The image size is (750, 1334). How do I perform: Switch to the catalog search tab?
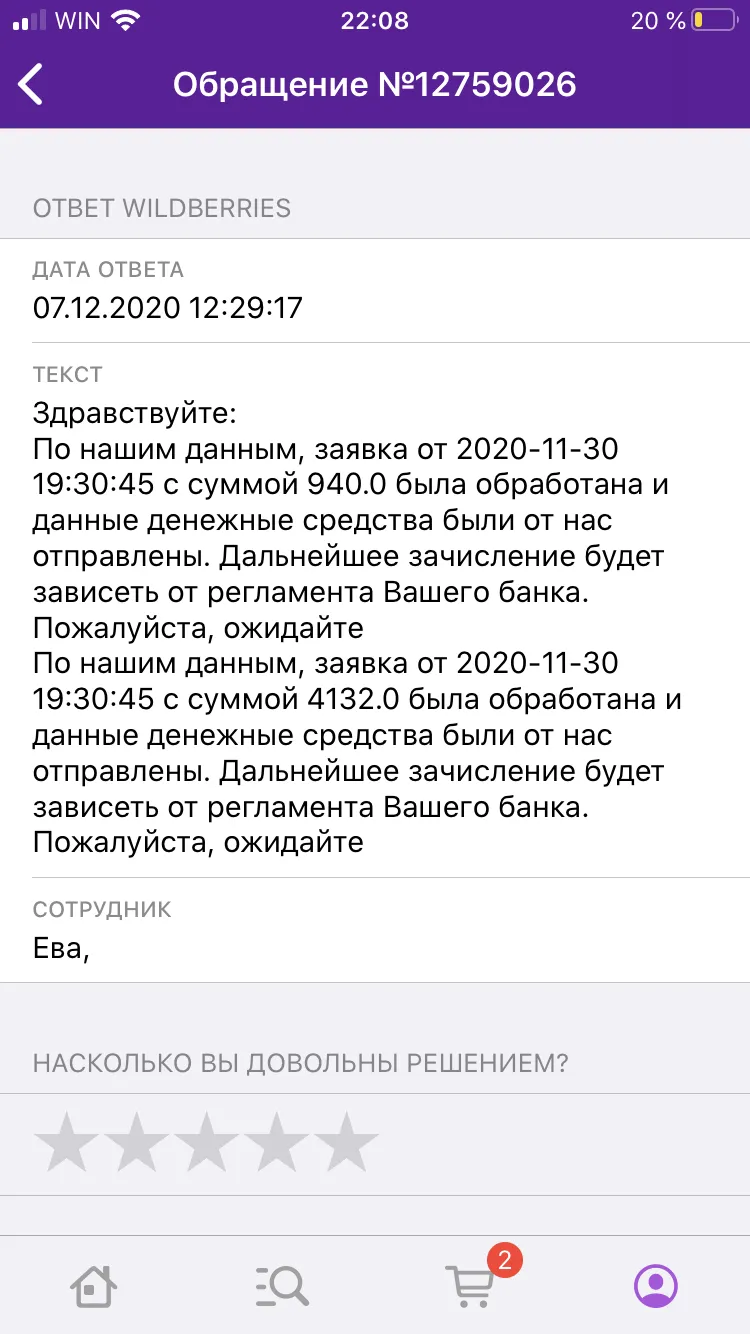[281, 1285]
